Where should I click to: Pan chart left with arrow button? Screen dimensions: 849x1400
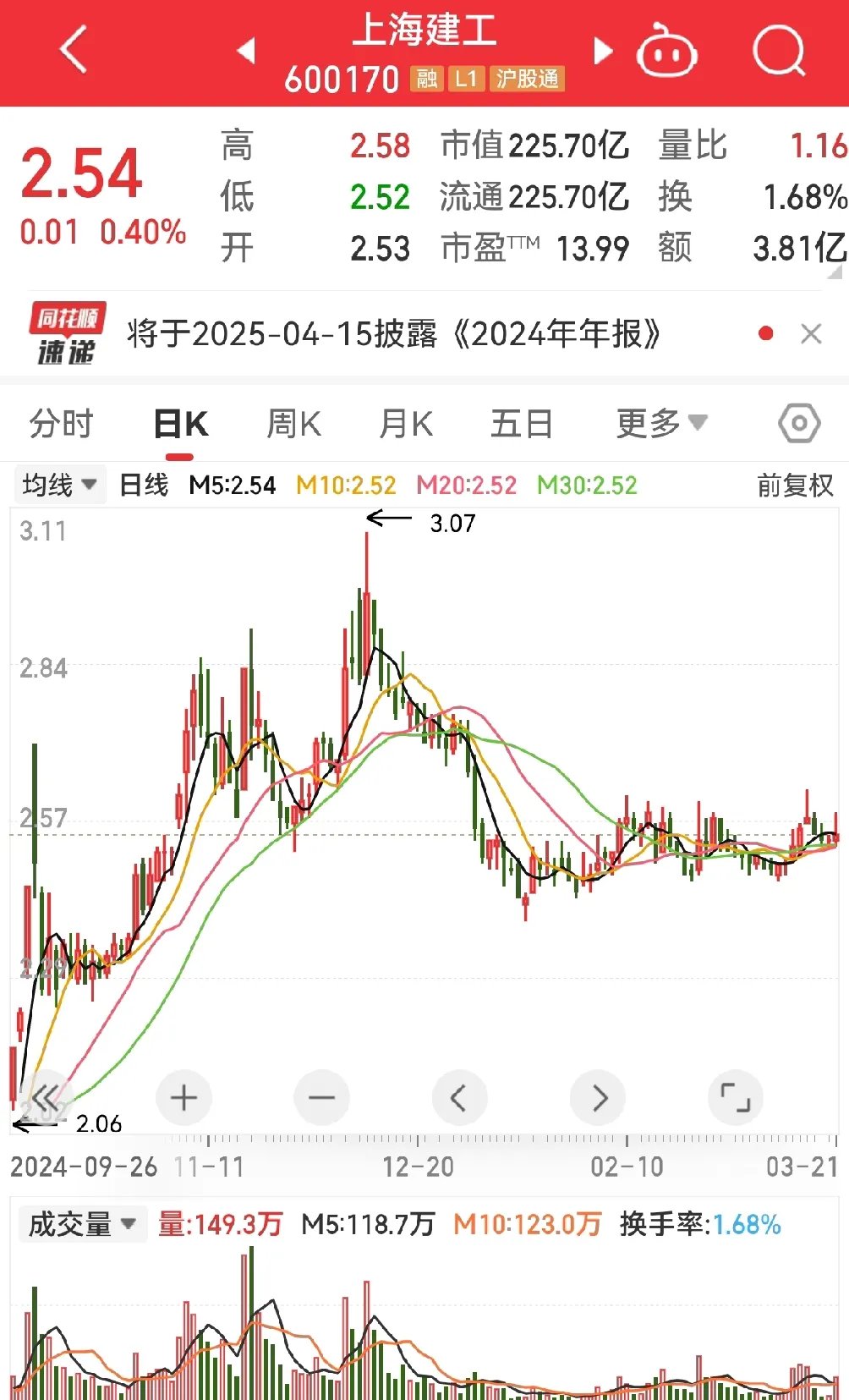[x=459, y=1097]
